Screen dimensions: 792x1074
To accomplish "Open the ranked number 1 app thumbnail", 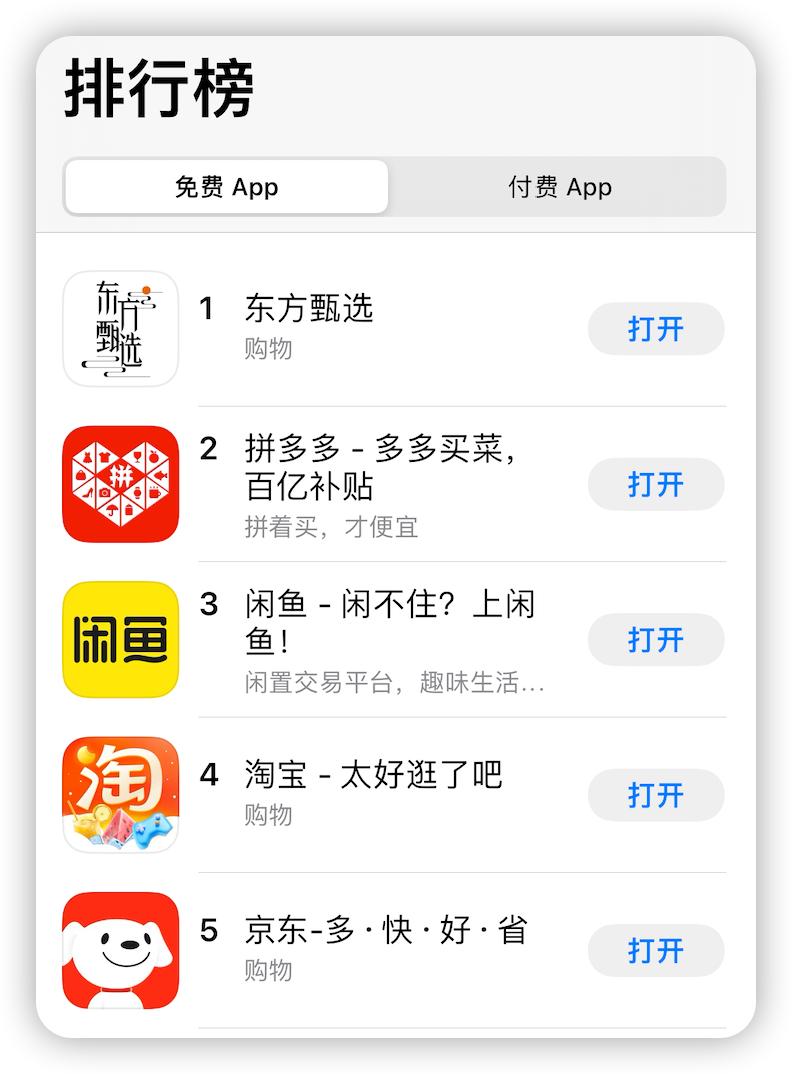I will click(x=119, y=329).
